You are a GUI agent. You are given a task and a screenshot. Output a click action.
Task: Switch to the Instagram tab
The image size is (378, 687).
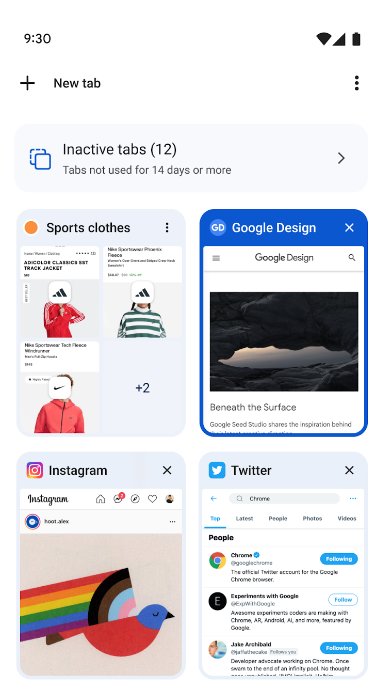point(101,566)
